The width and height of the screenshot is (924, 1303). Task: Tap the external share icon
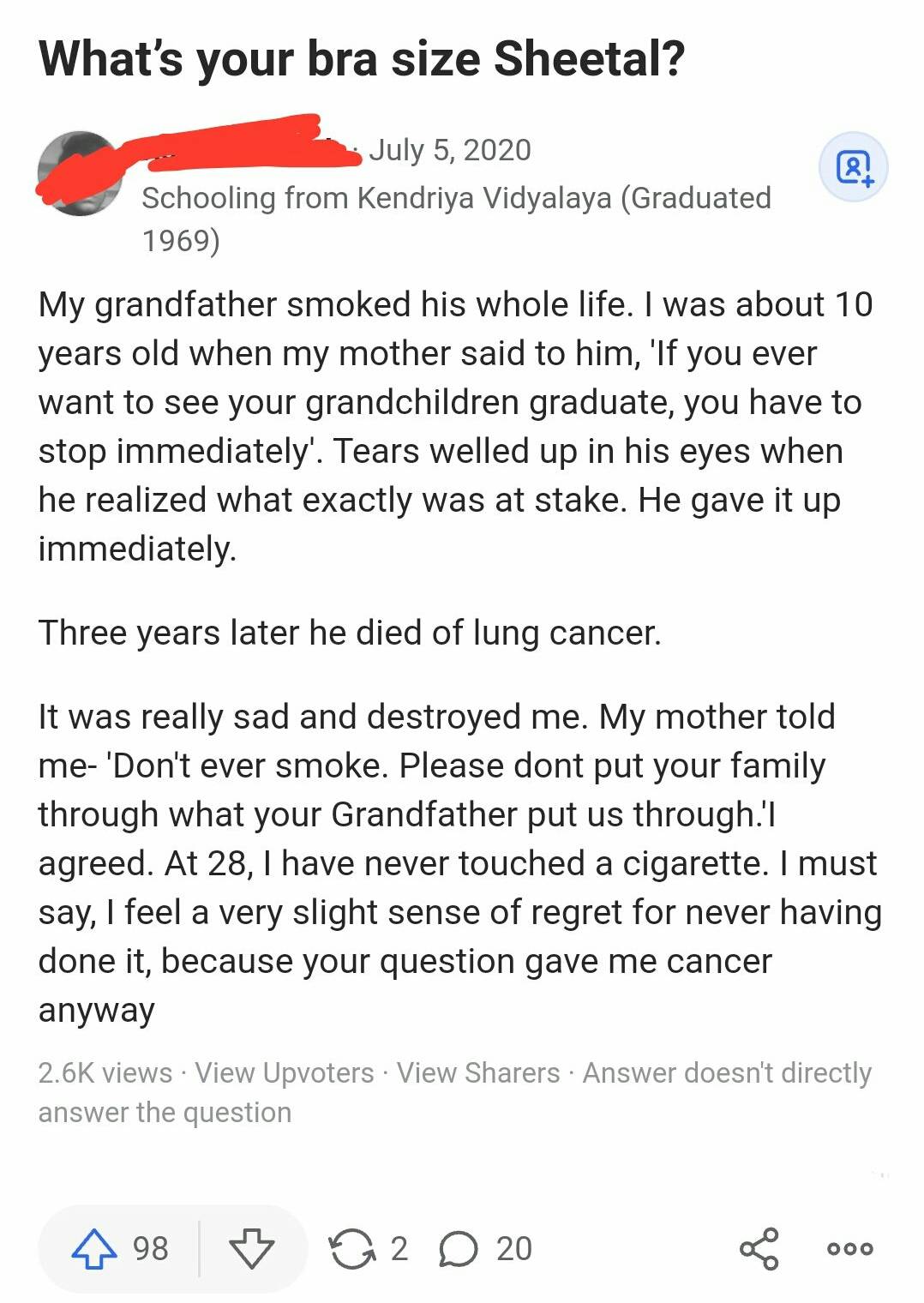tap(759, 1248)
